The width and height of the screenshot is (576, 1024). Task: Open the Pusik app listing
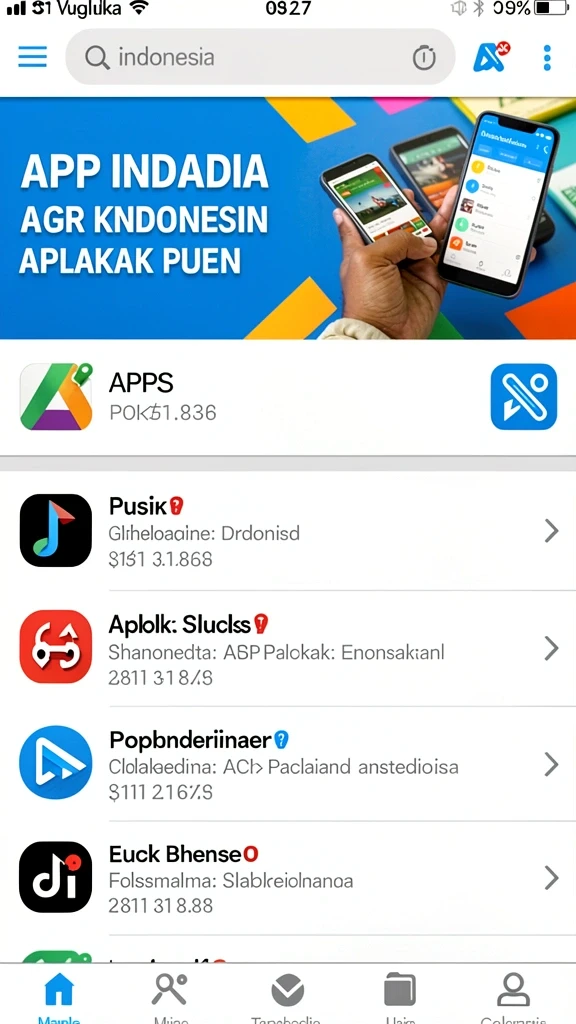pos(288,532)
